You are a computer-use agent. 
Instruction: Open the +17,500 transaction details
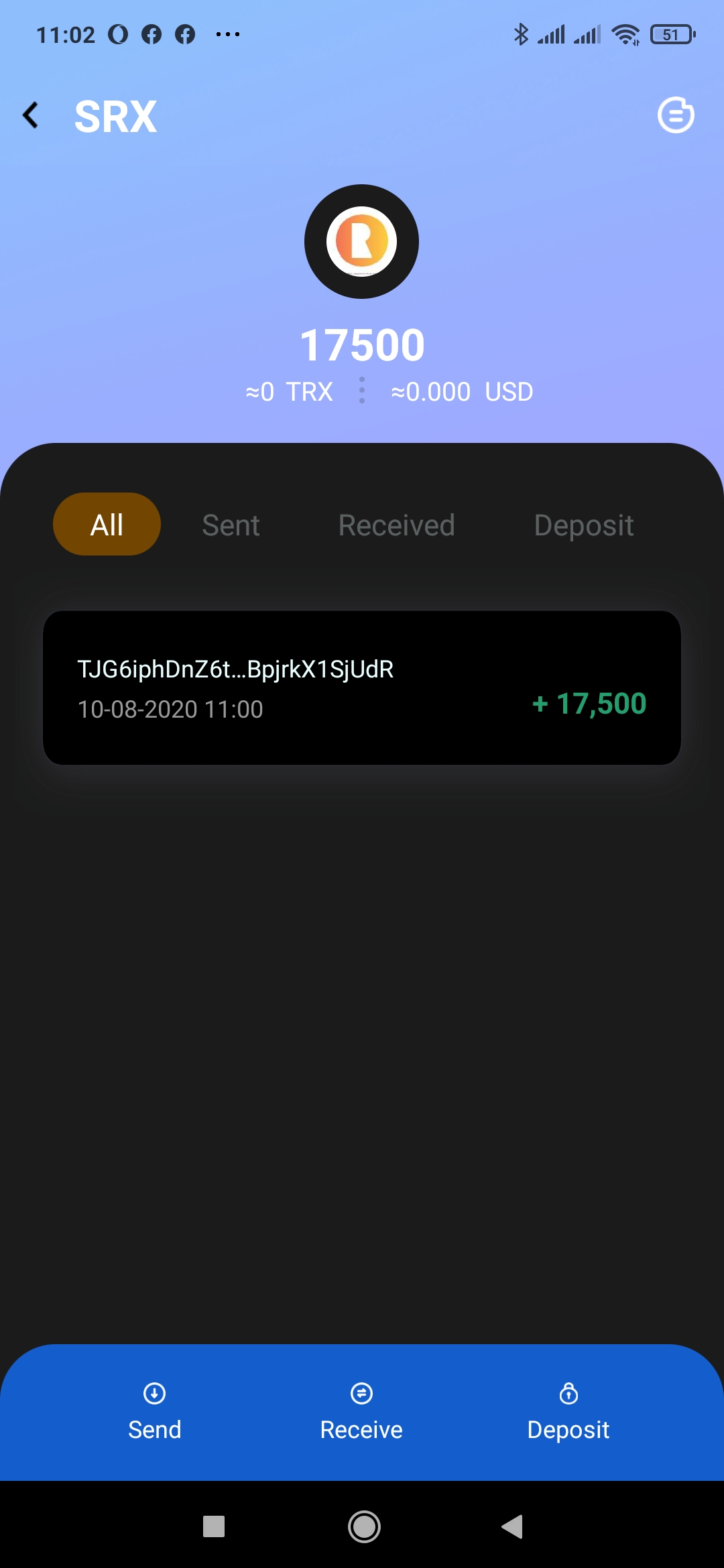coord(362,688)
